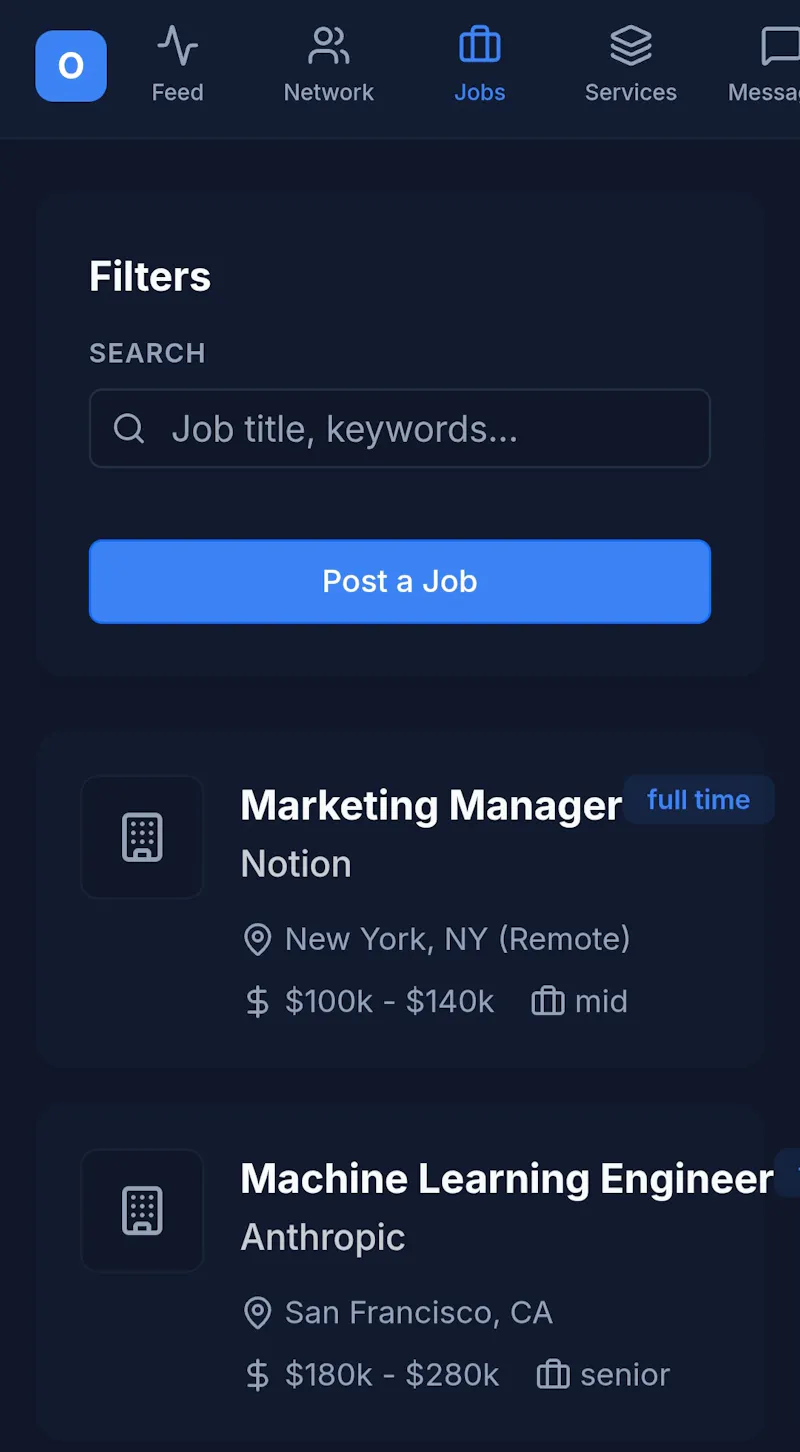Select the Jobs tab
This screenshot has height=1452, width=800.
click(480, 66)
